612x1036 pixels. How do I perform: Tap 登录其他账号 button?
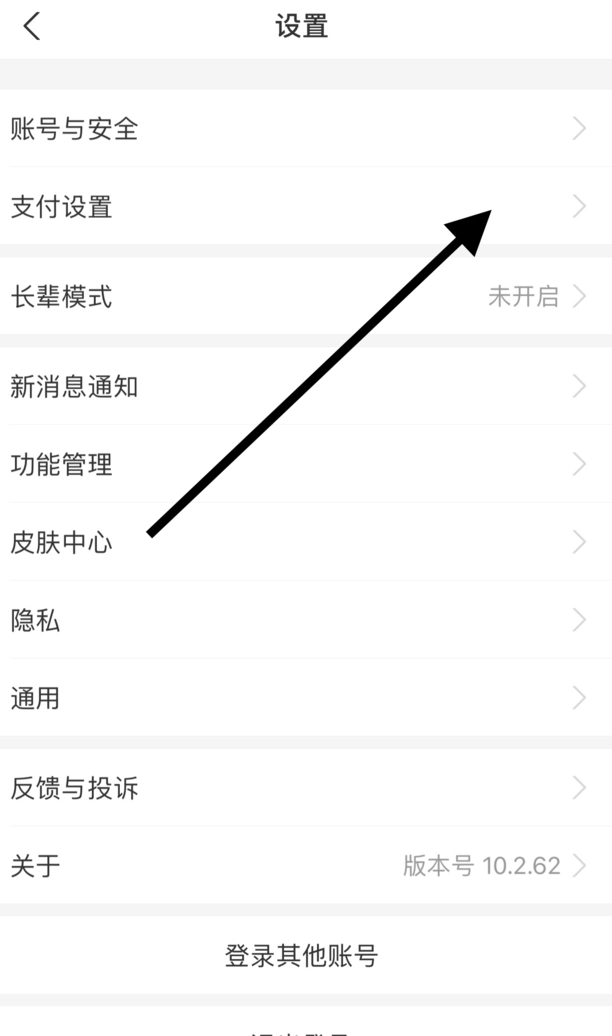pyautogui.click(x=306, y=955)
